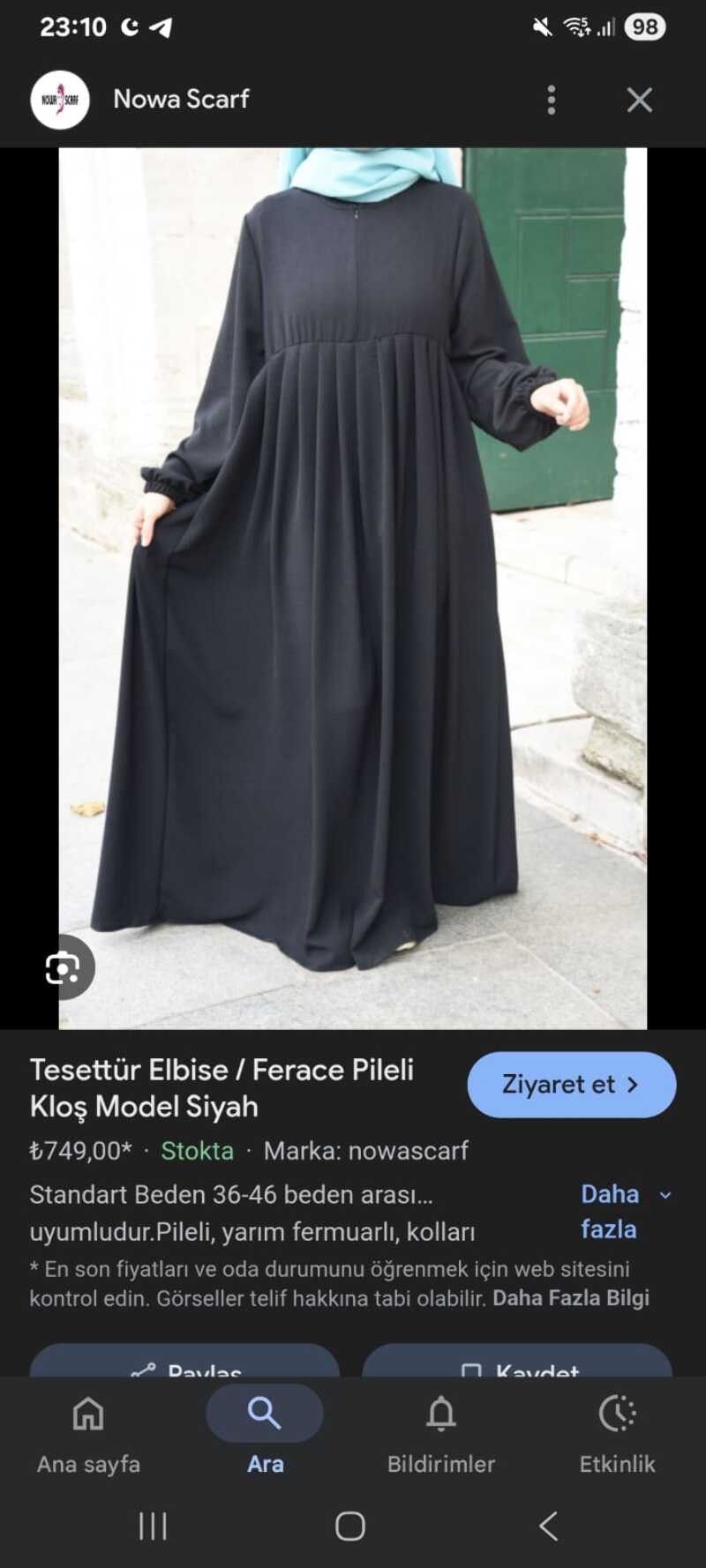Open the Nowa Scarf source page
The height and width of the screenshot is (1568, 706).
(x=181, y=100)
